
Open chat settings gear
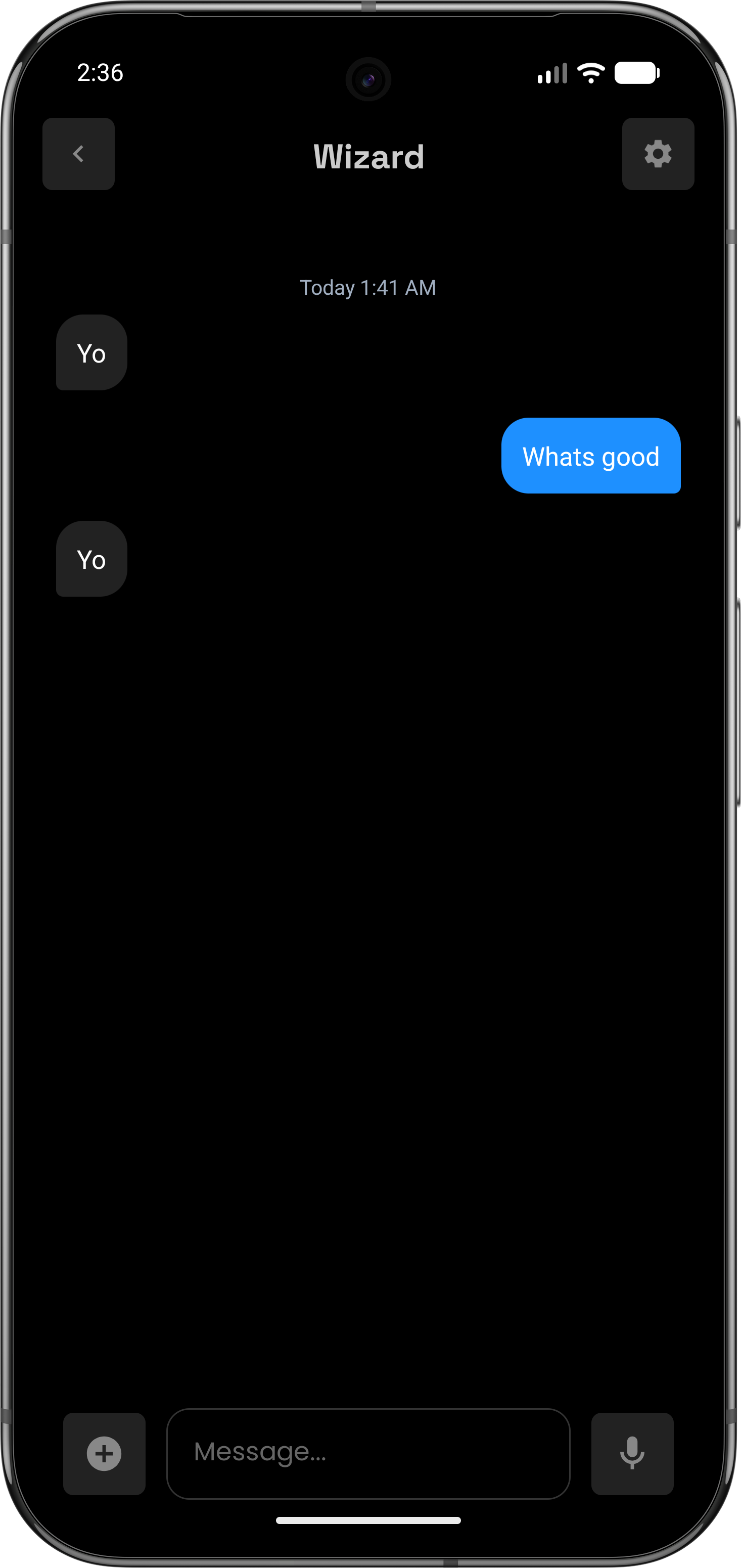point(658,154)
